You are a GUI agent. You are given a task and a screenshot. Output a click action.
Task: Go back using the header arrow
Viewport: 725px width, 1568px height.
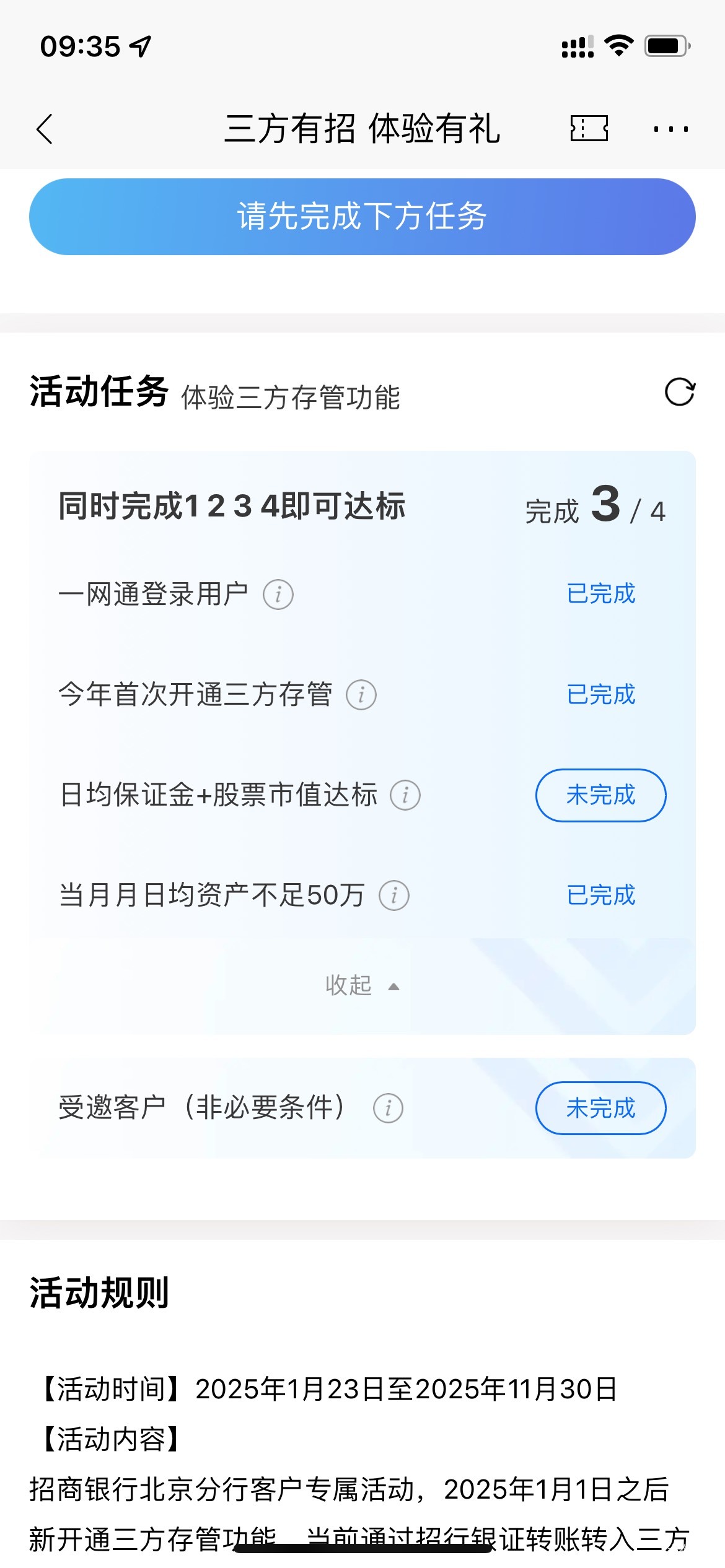45,129
